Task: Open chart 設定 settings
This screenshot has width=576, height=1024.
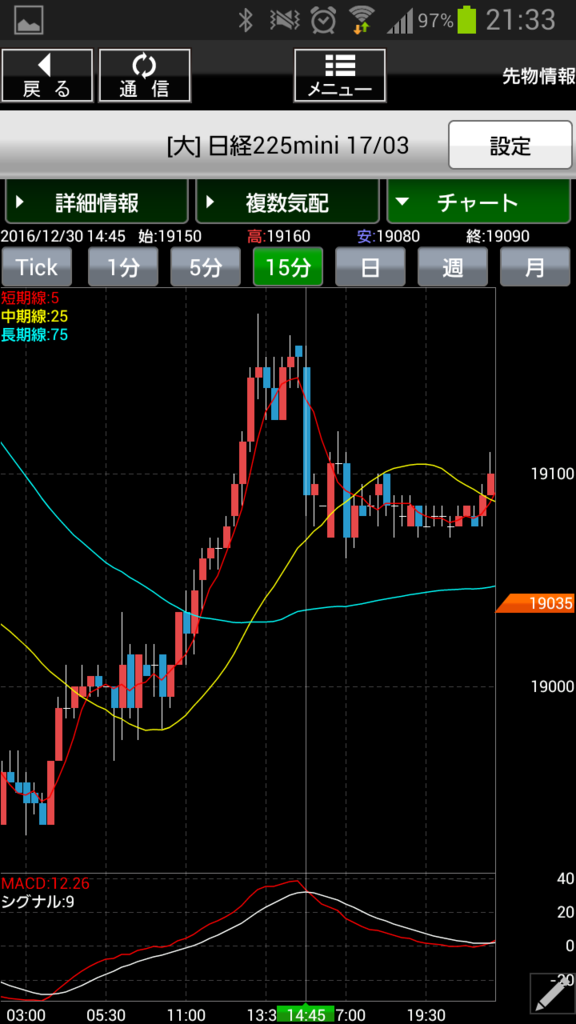Action: click(x=510, y=145)
